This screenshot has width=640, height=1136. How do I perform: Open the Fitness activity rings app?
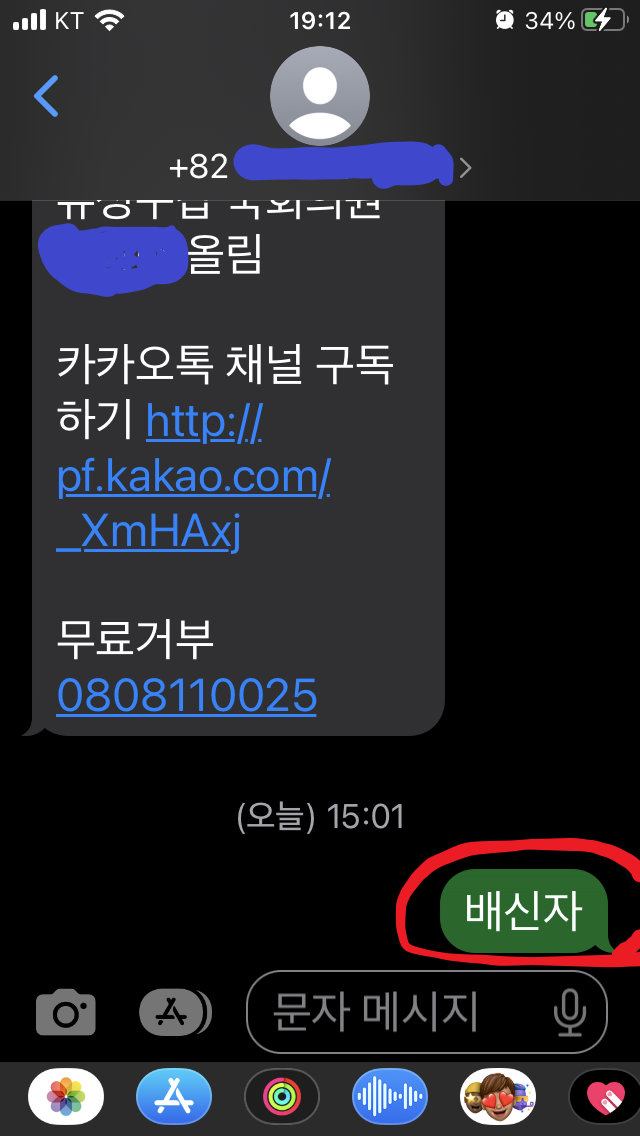[282, 1097]
